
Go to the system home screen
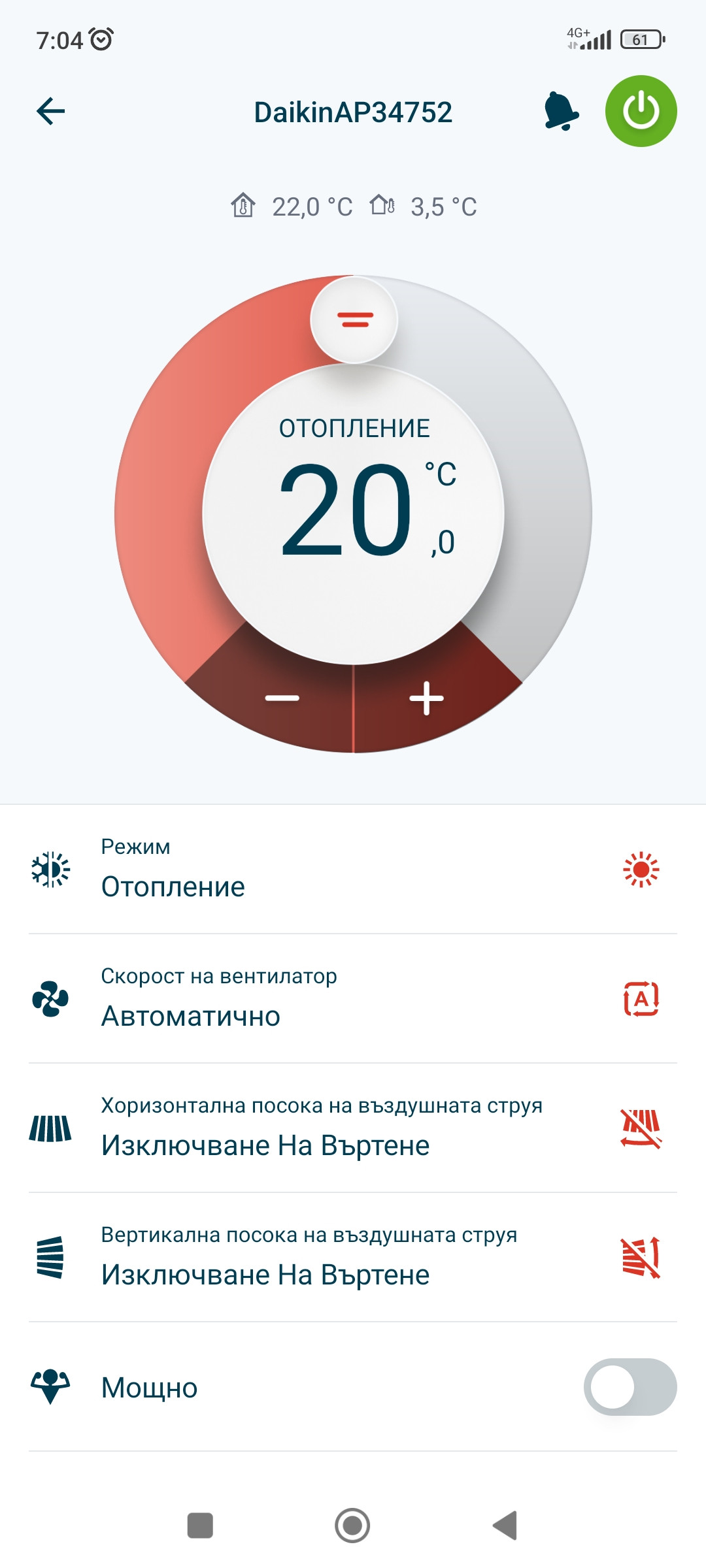click(x=352, y=1526)
